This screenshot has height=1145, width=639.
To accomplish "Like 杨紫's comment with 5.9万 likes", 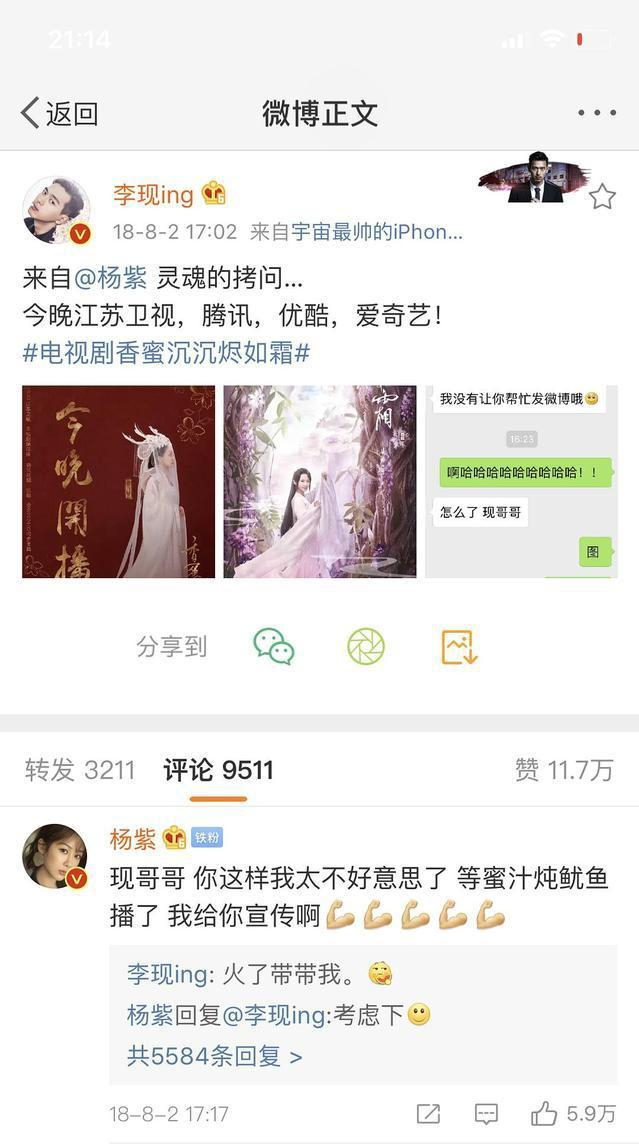I will point(573,1113).
